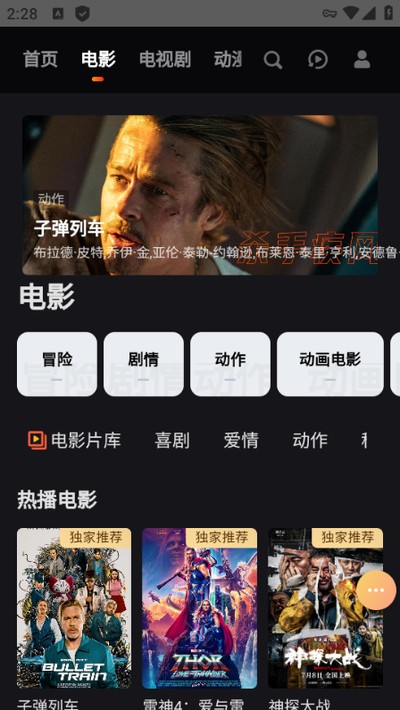Choose the 动作 genre card
Screen dimensions: 400x710
(230, 364)
